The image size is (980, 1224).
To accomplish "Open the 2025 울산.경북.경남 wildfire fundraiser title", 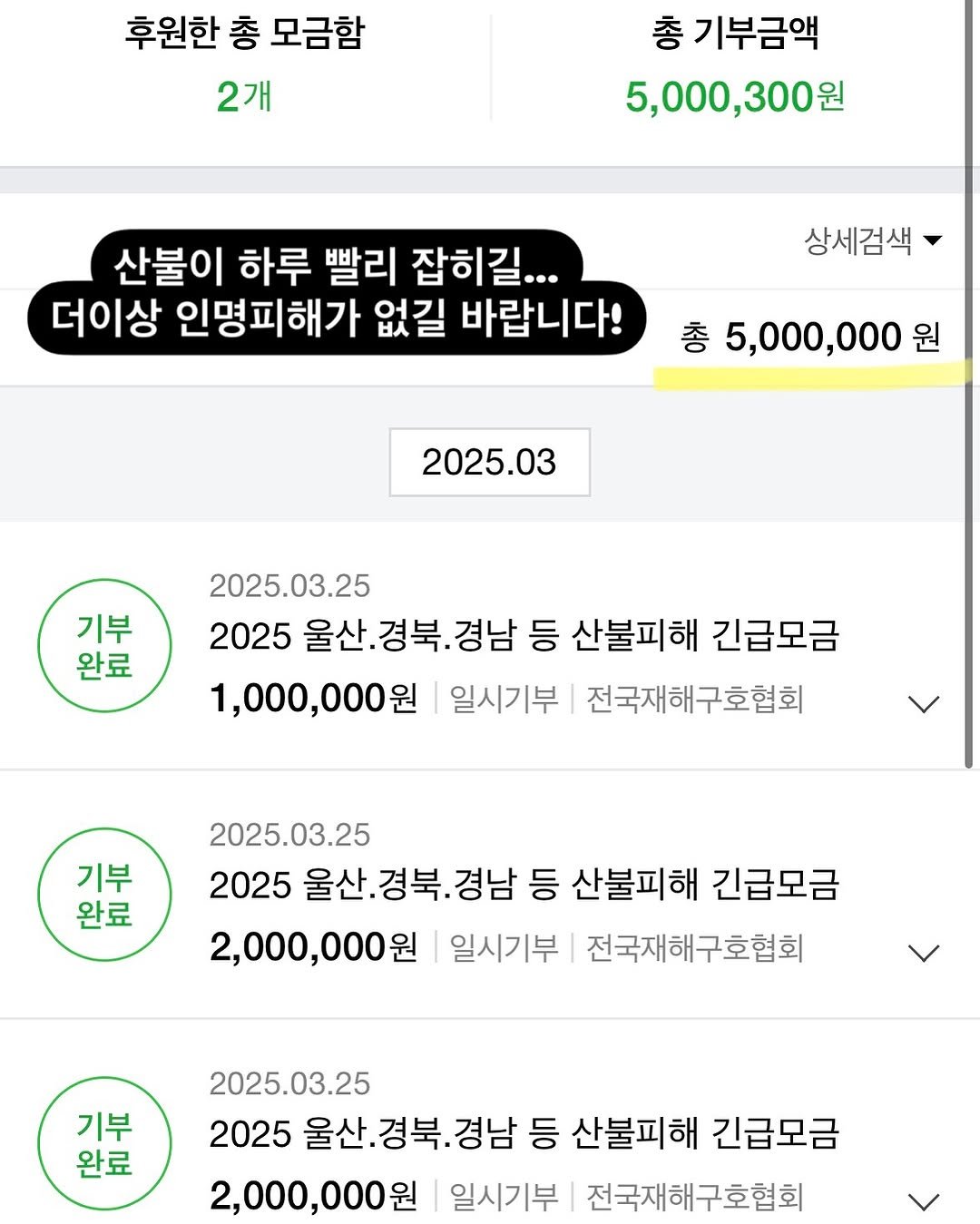I will (526, 638).
